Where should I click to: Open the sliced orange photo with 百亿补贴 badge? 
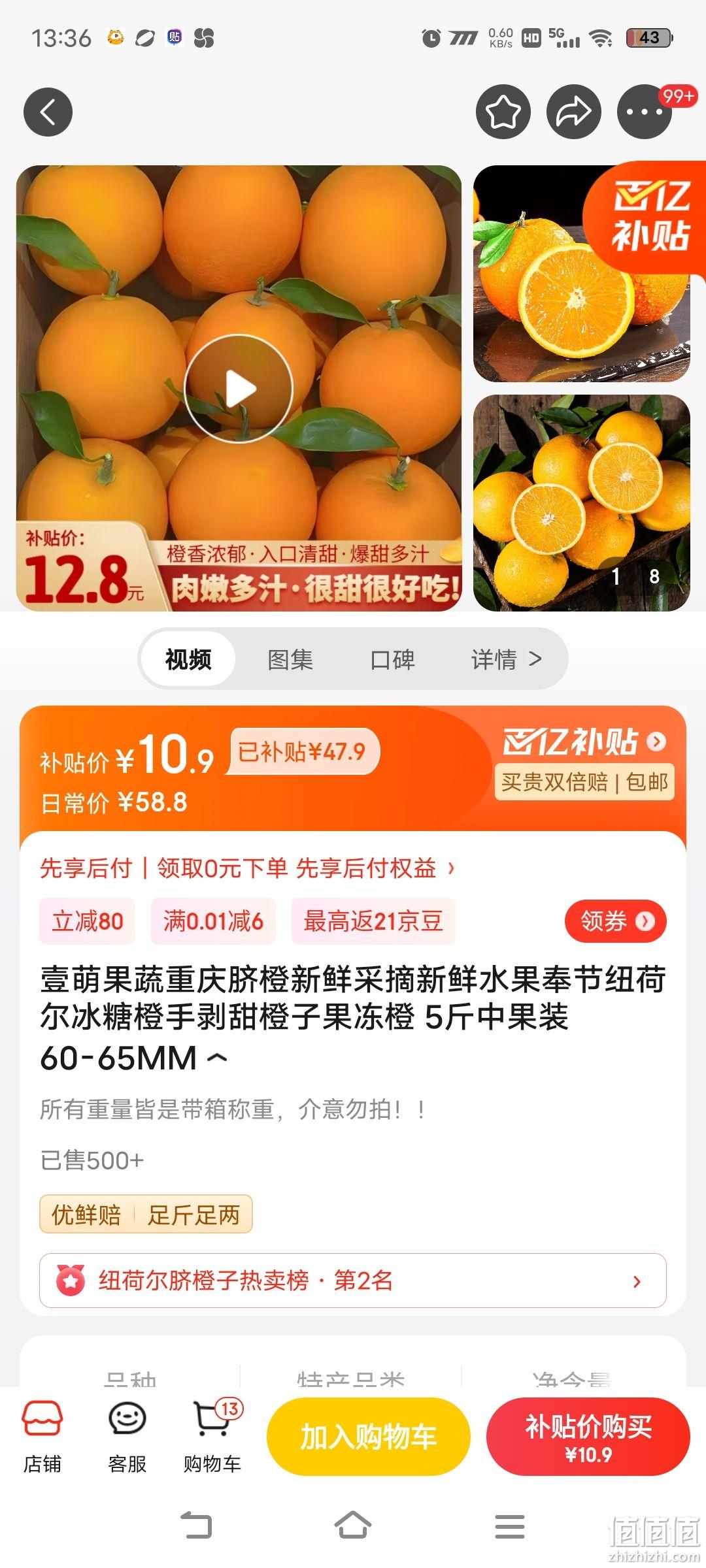click(x=581, y=274)
